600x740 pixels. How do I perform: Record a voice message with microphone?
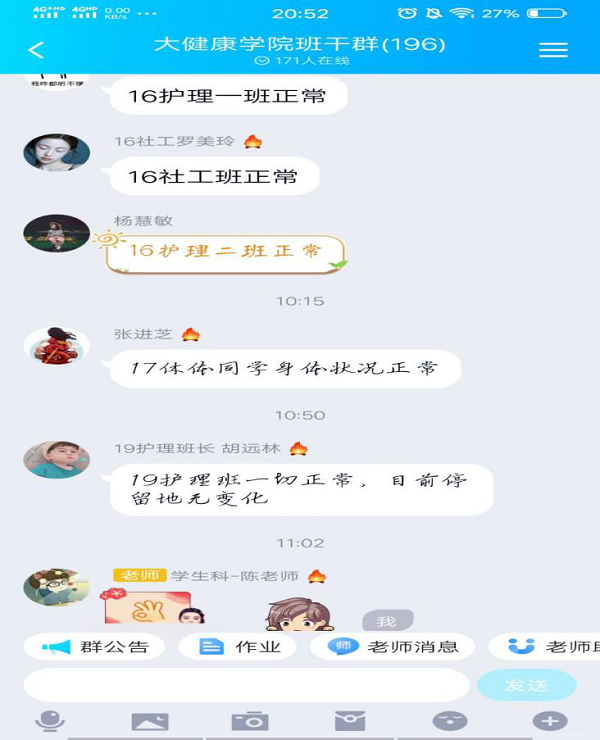click(x=50, y=721)
